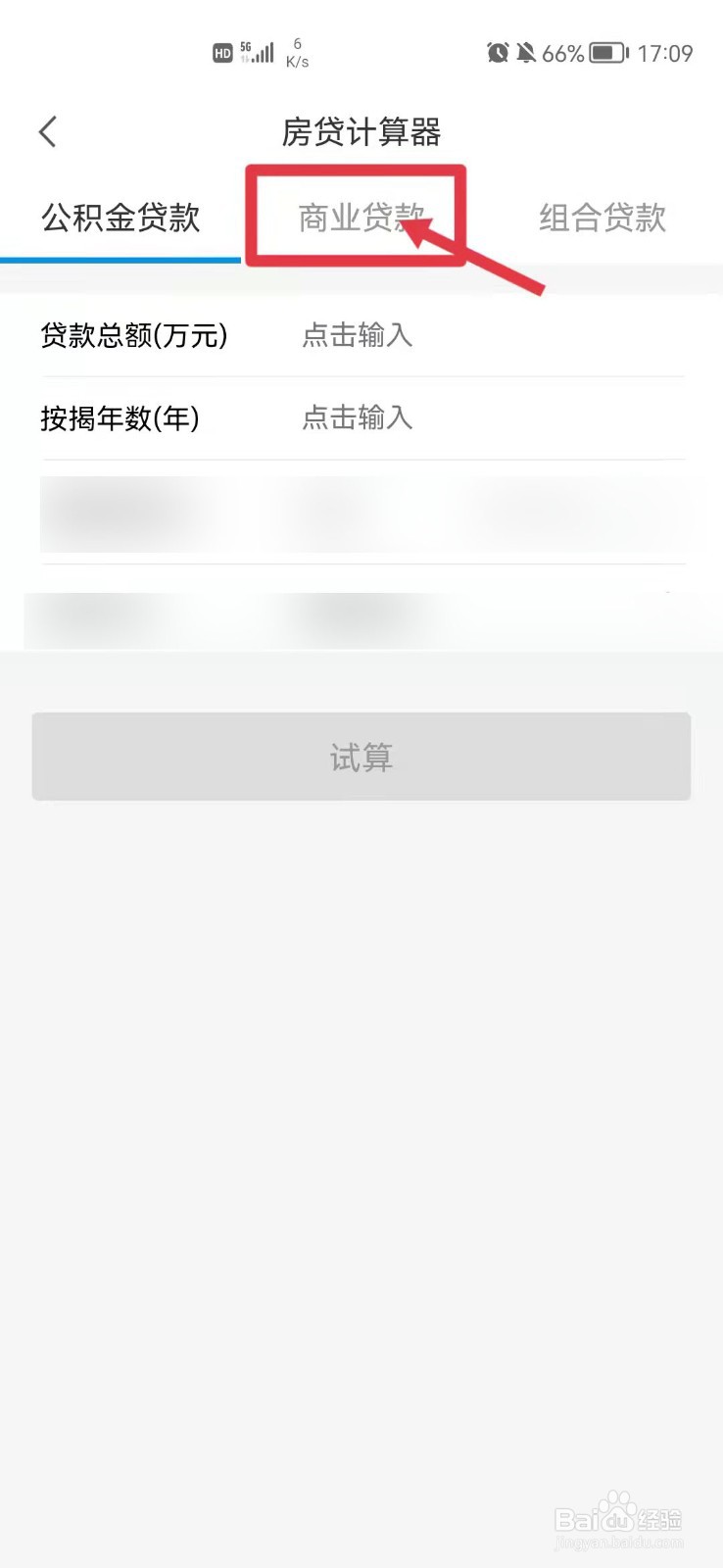Tap 点击输入 next to 贷款总额
723x1568 pixels.
pyautogui.click(x=358, y=336)
